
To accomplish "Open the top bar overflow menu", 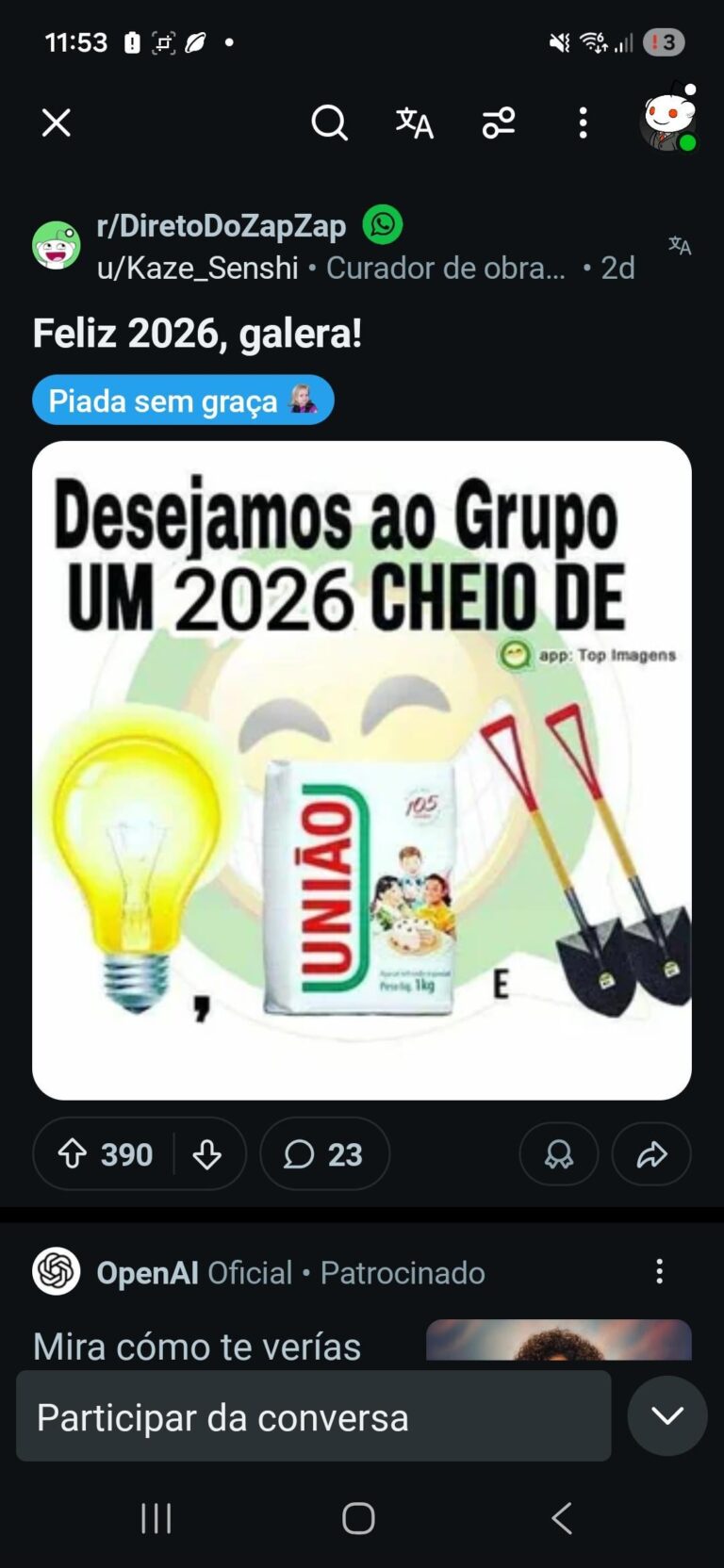I will 583,122.
